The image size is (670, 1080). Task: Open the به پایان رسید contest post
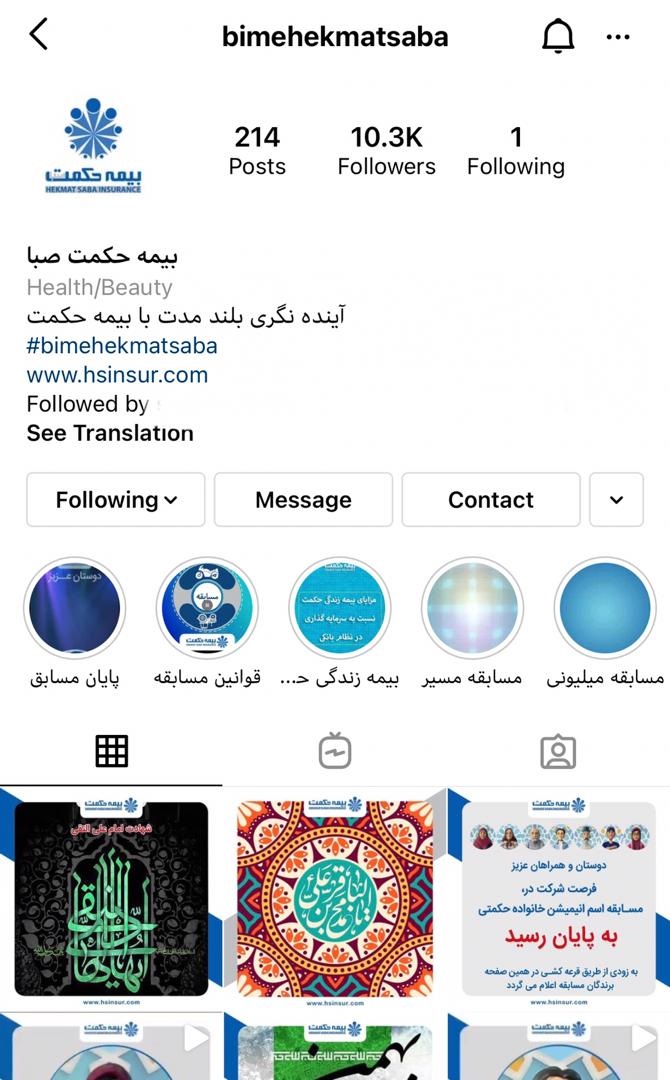click(558, 896)
